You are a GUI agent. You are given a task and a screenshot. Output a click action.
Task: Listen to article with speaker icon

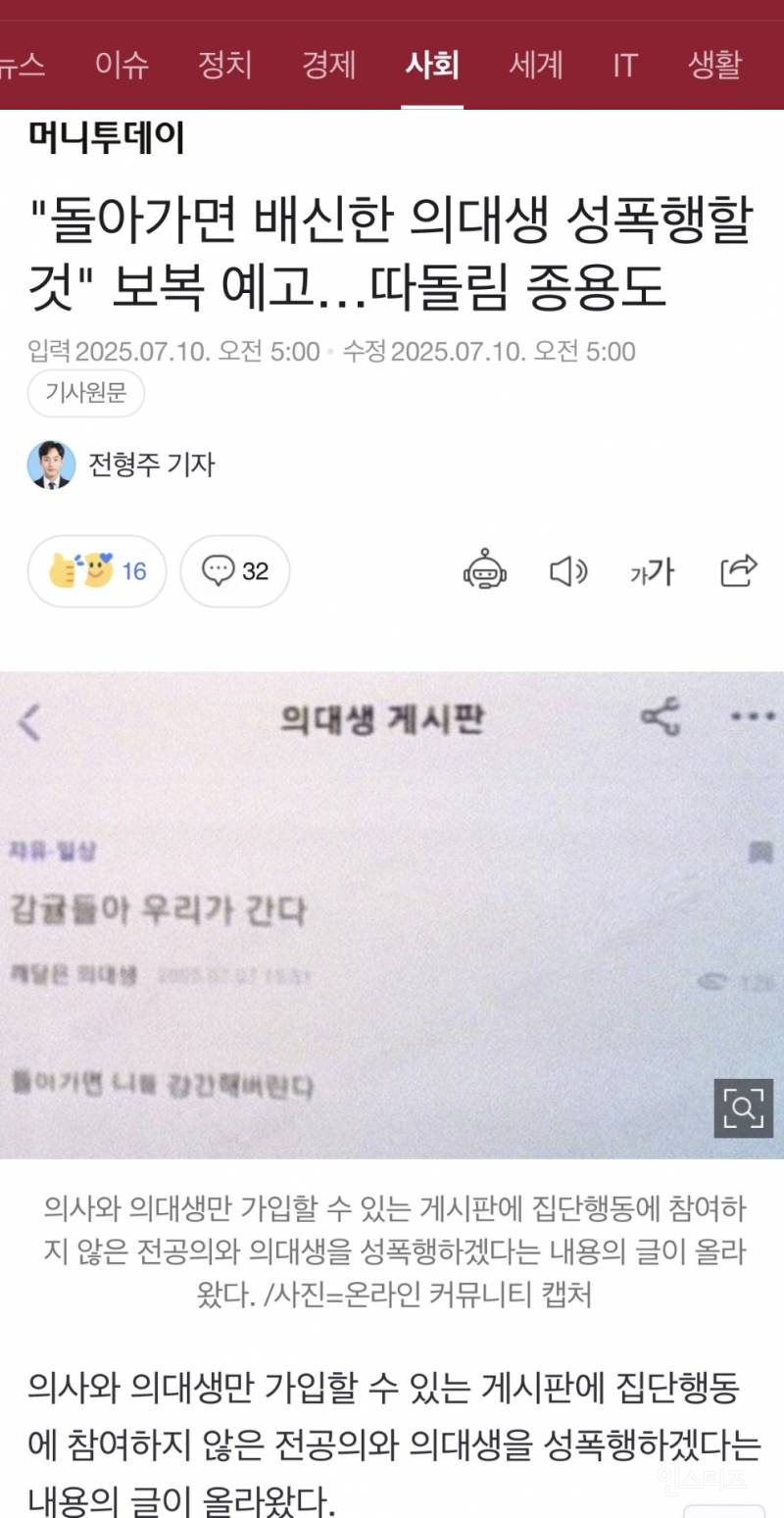click(567, 570)
